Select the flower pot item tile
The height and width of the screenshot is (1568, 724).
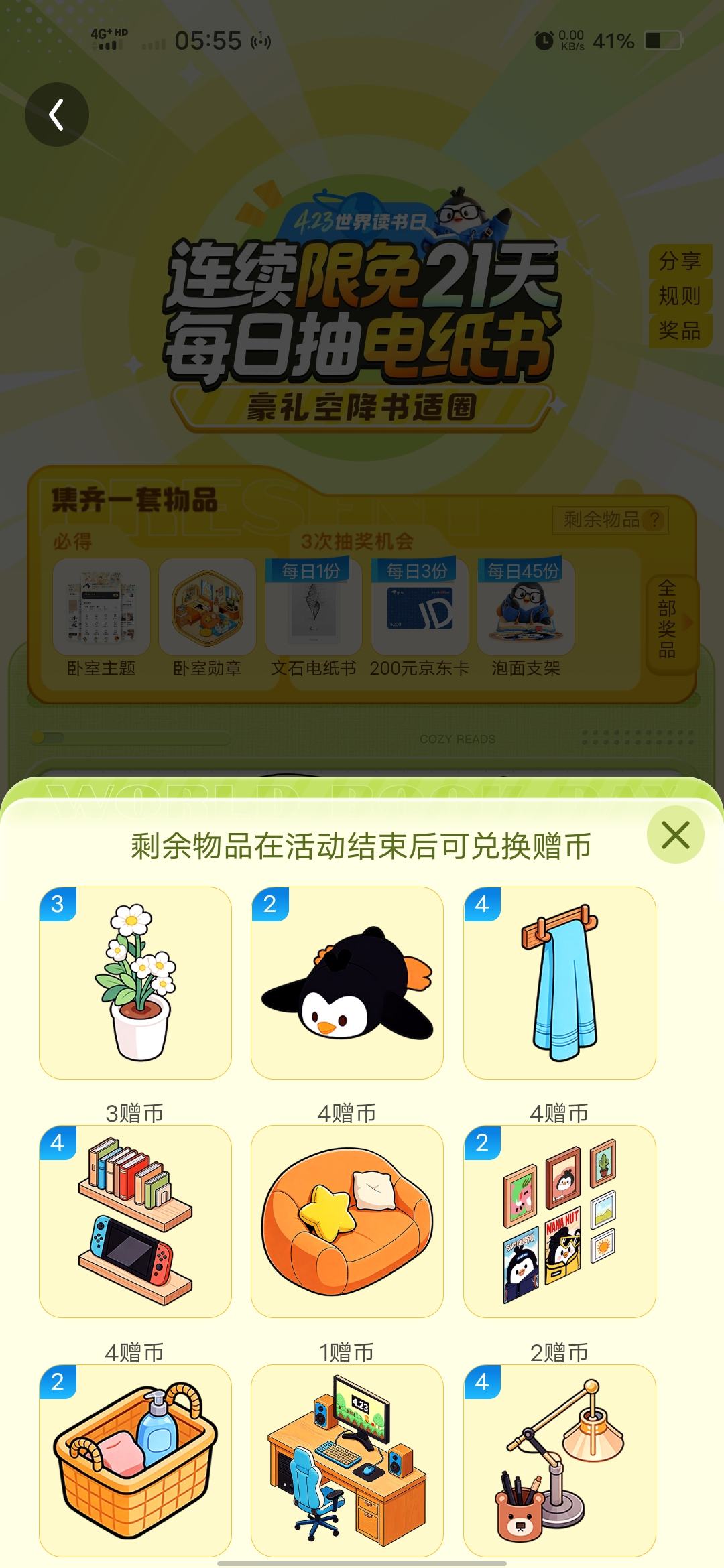135,982
